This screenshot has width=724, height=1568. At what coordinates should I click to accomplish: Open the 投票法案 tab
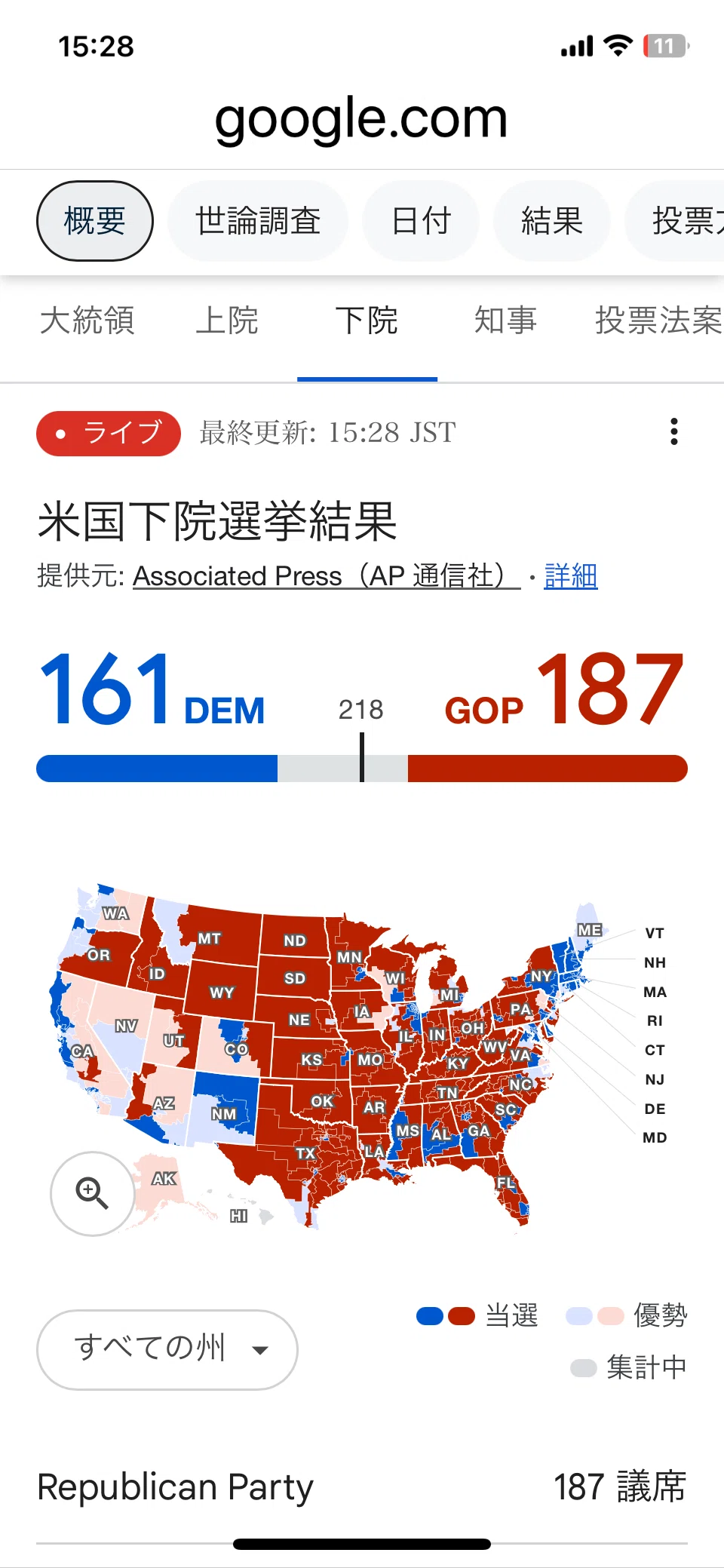(658, 321)
